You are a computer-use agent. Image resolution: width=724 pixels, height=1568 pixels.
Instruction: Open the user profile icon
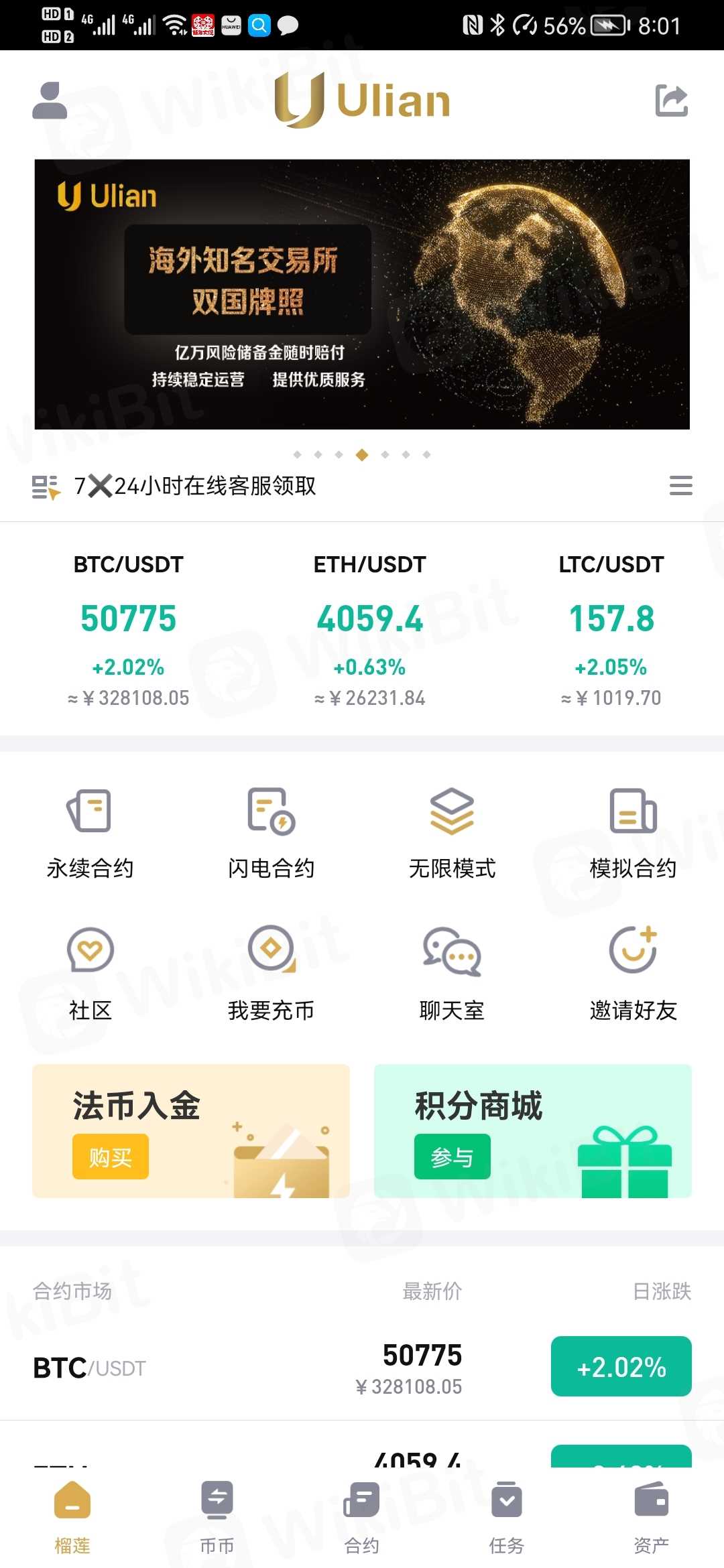(x=50, y=101)
